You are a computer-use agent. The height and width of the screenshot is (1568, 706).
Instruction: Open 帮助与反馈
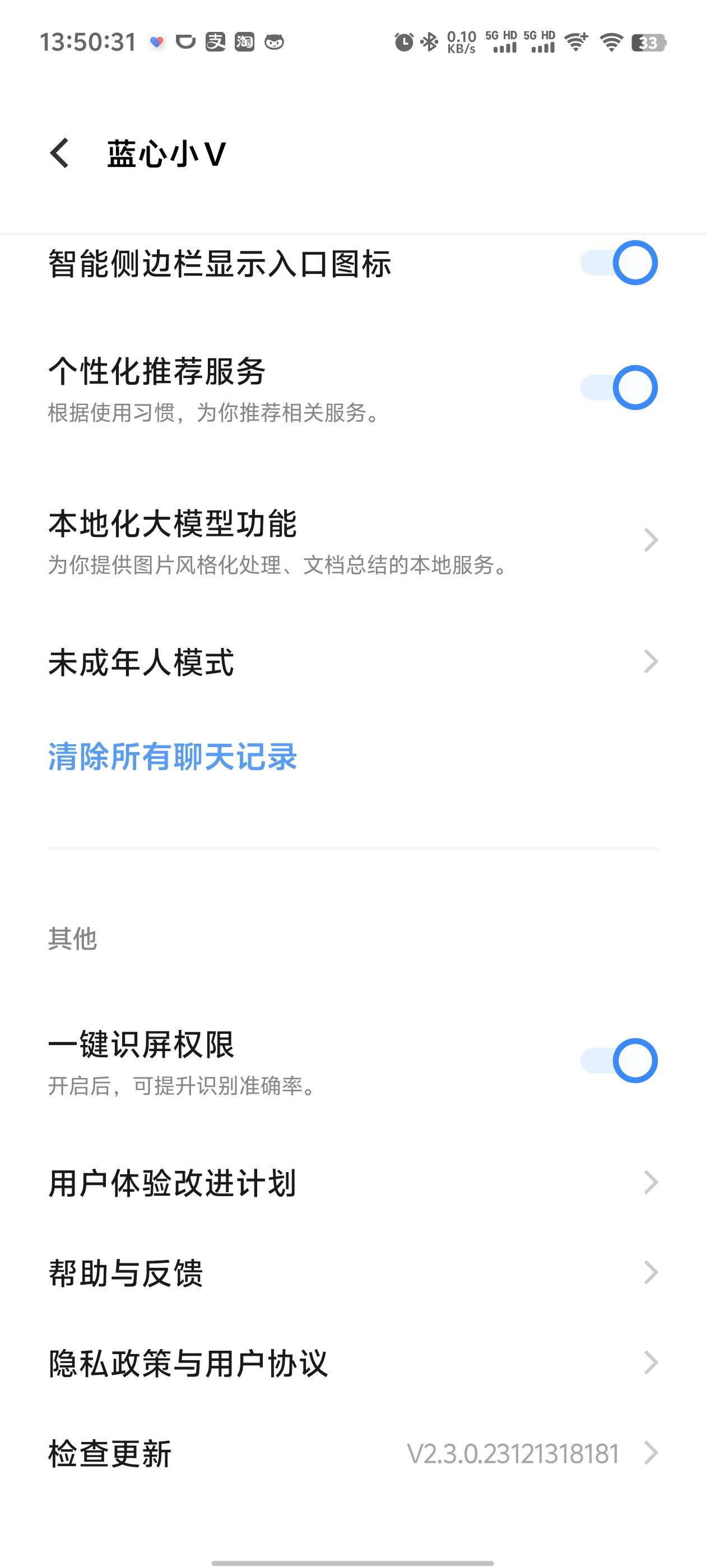pyautogui.click(x=352, y=1273)
